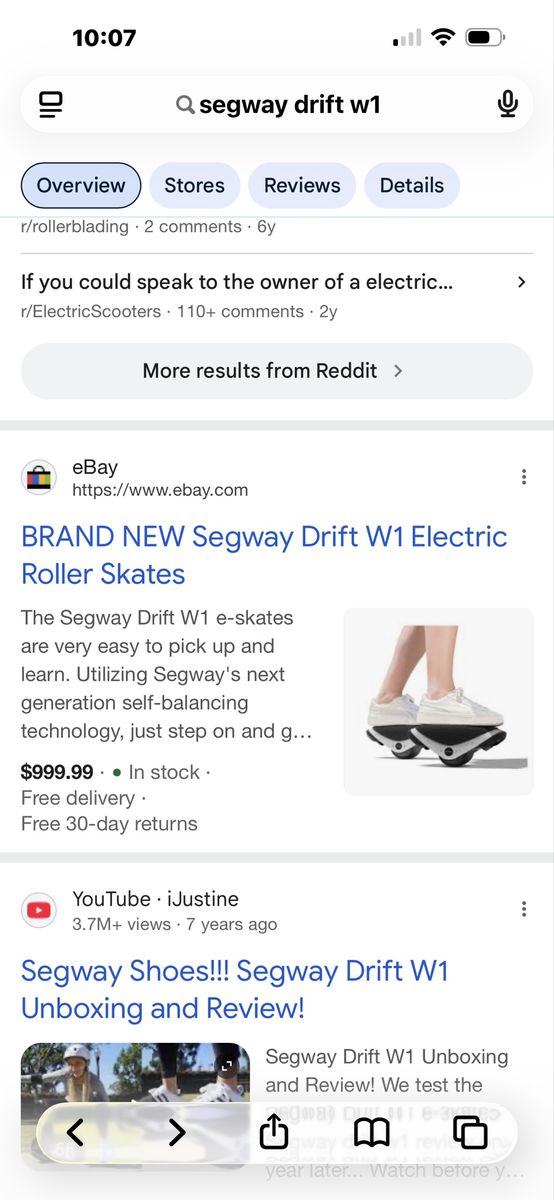Viewport: 554px width, 1200px height.
Task: Open the eBay Segway Drift W1 listing link
Action: (264, 555)
